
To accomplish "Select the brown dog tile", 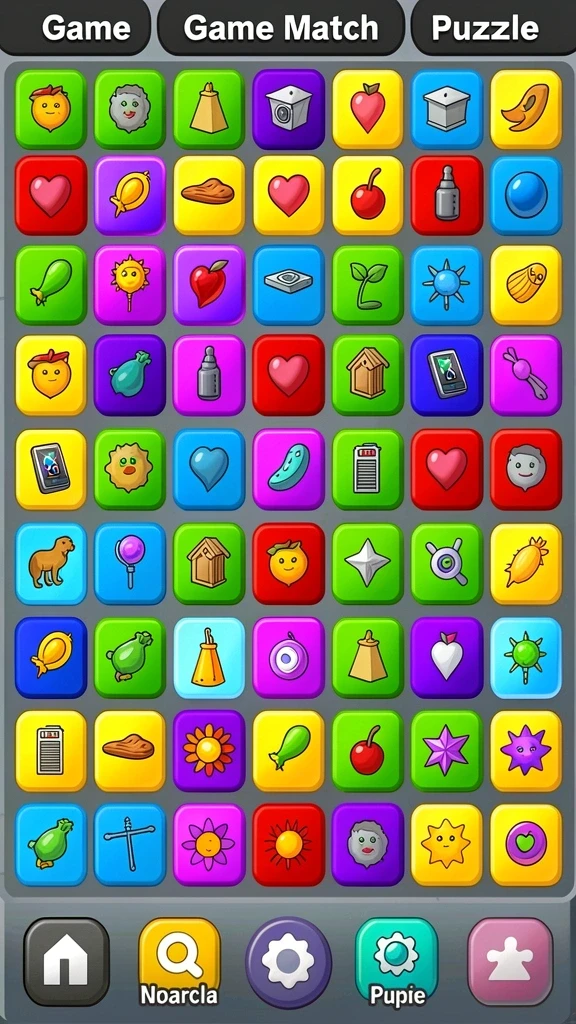I will coord(51,564).
